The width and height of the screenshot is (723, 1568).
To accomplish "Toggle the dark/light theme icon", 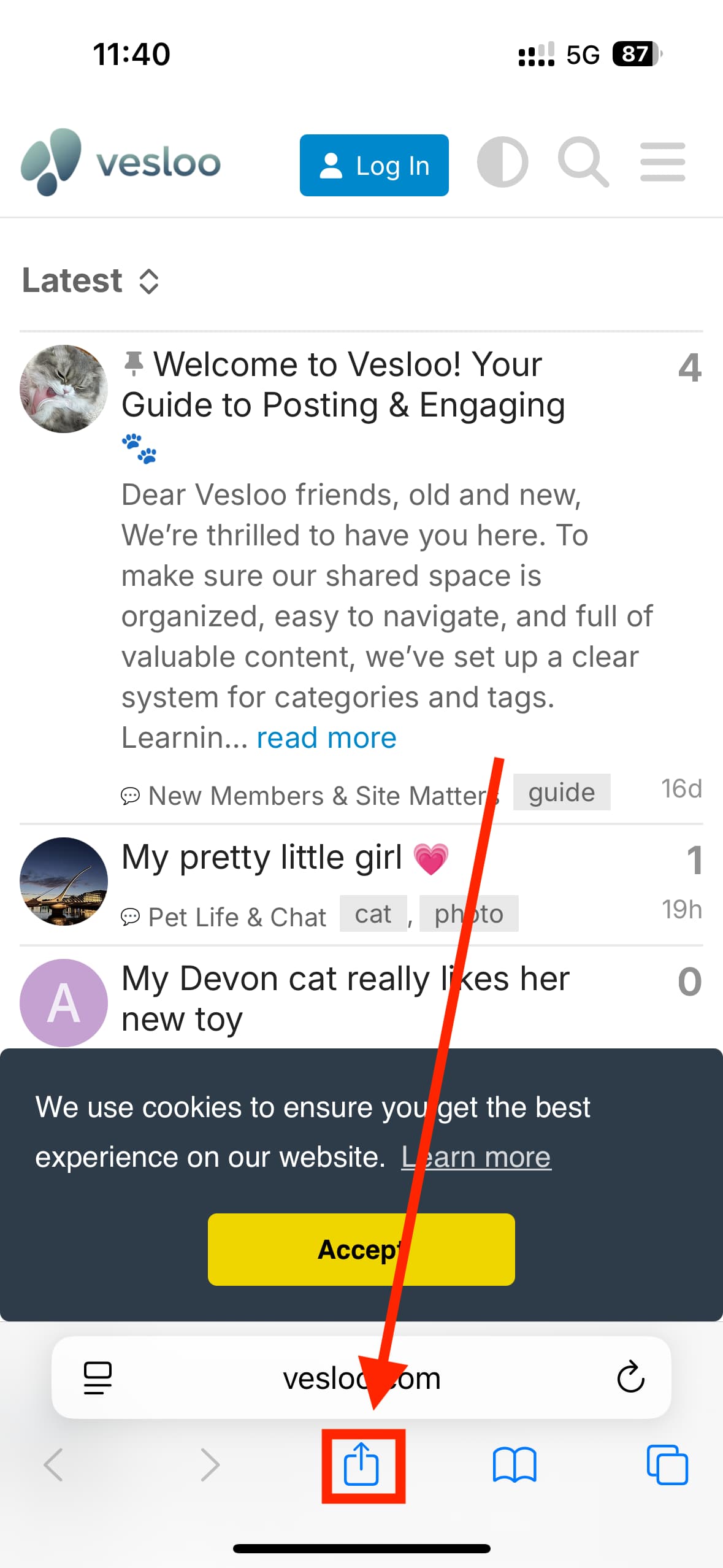I will 502,163.
